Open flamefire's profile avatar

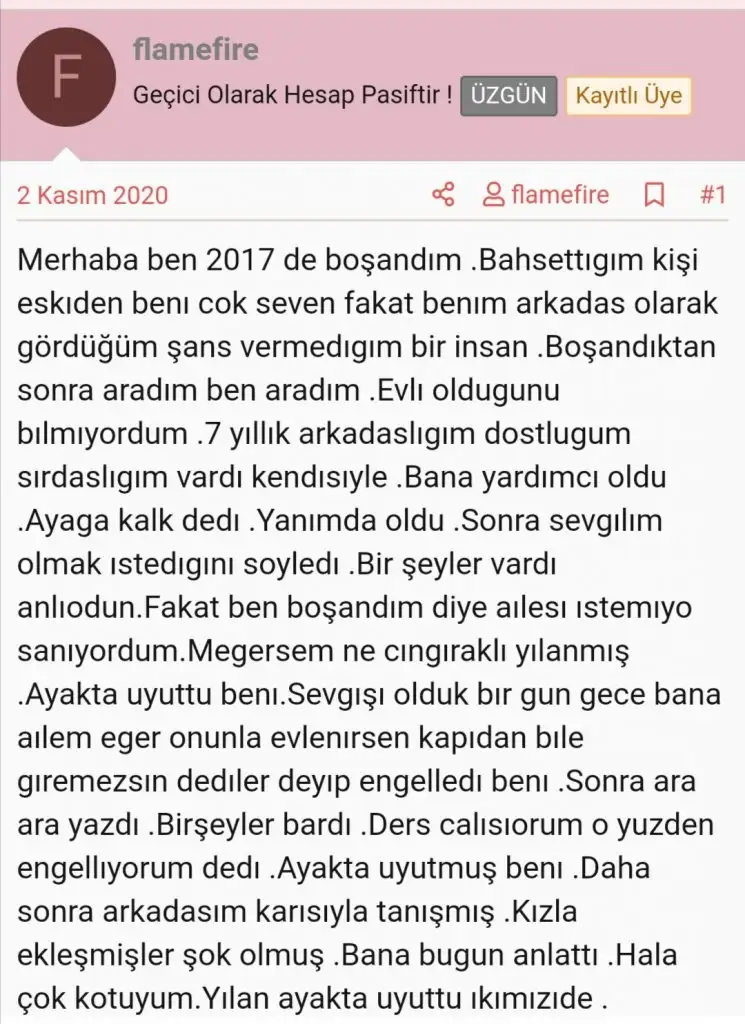click(67, 77)
